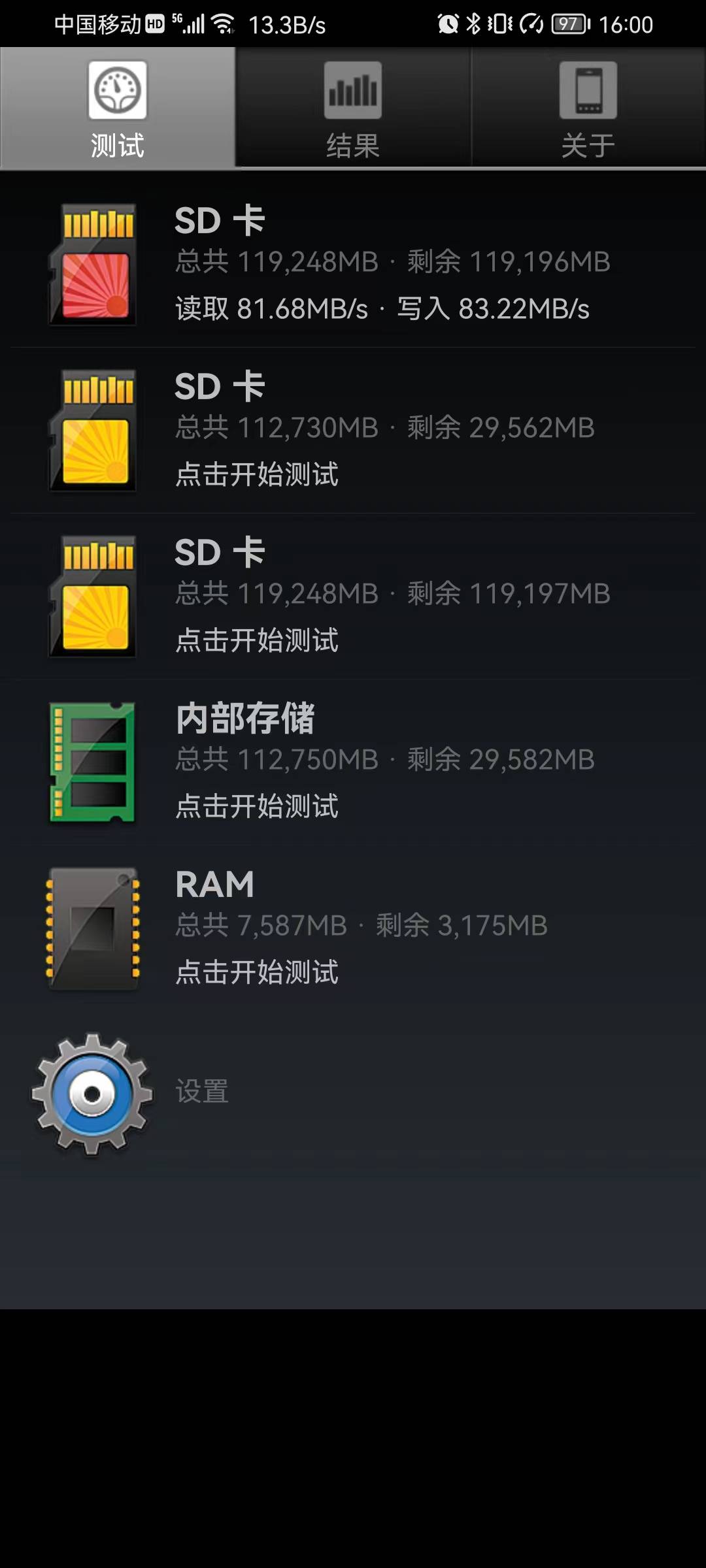Start the RAM benchmark test
The image size is (706, 1568).
[x=256, y=975]
